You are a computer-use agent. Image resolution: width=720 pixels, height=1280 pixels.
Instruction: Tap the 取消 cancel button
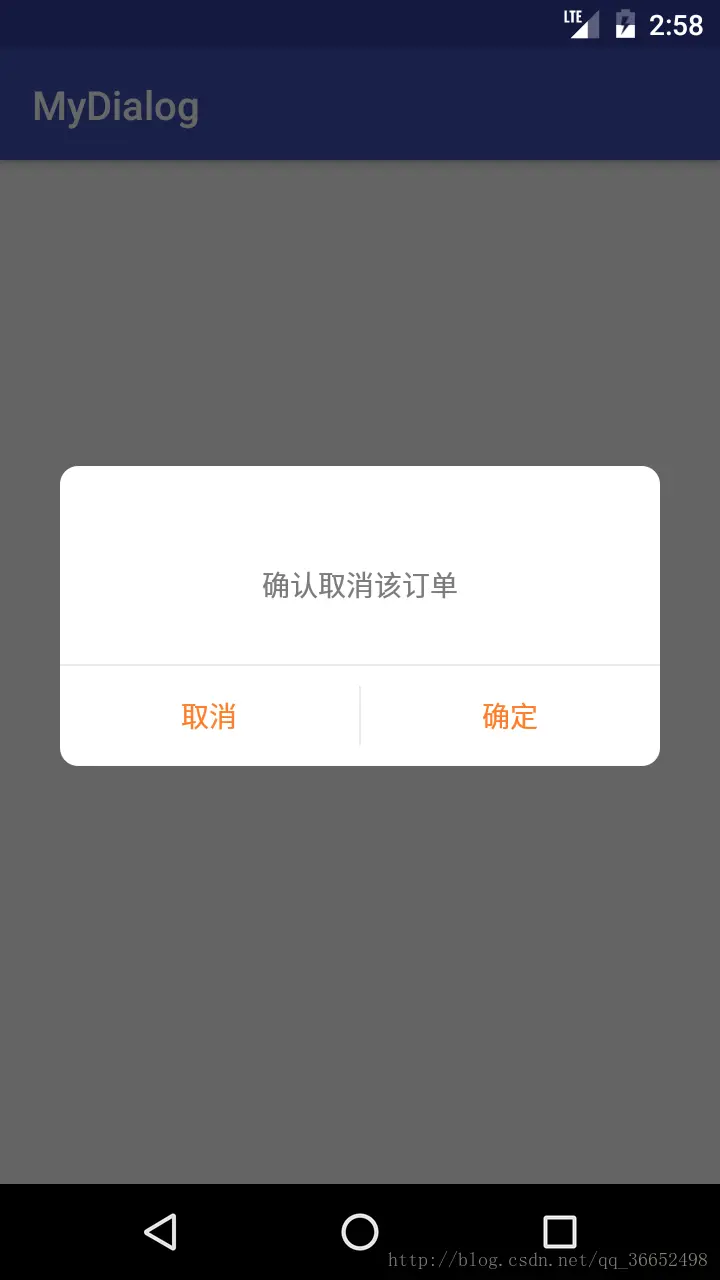point(208,716)
